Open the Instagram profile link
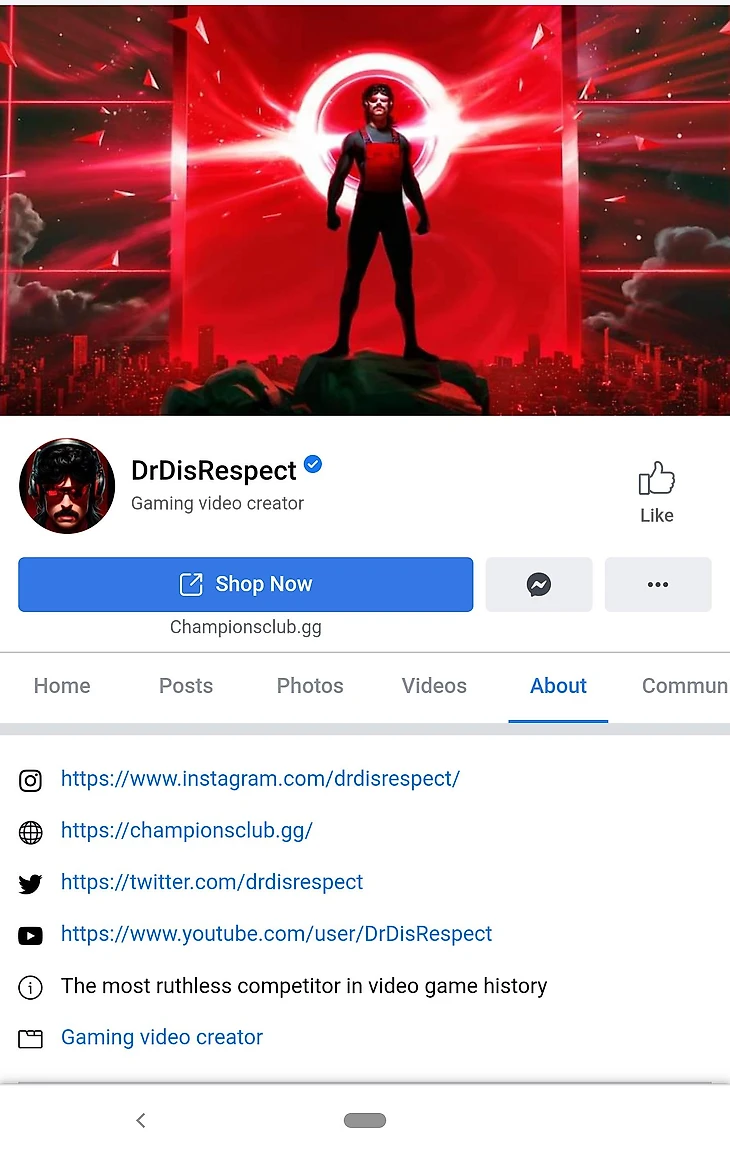The height and width of the screenshot is (1157, 730). (x=260, y=778)
